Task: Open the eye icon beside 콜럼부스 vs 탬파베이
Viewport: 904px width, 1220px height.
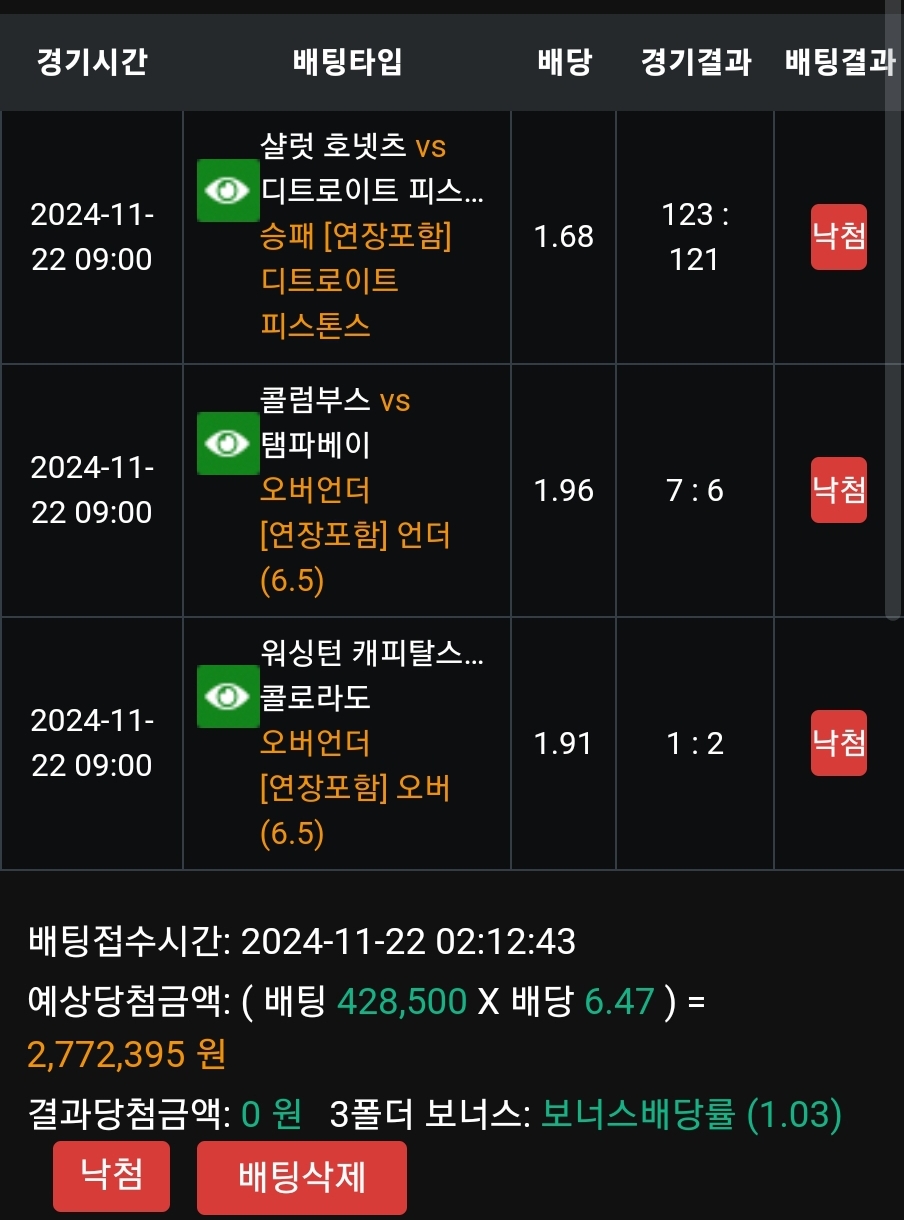Action: (228, 443)
